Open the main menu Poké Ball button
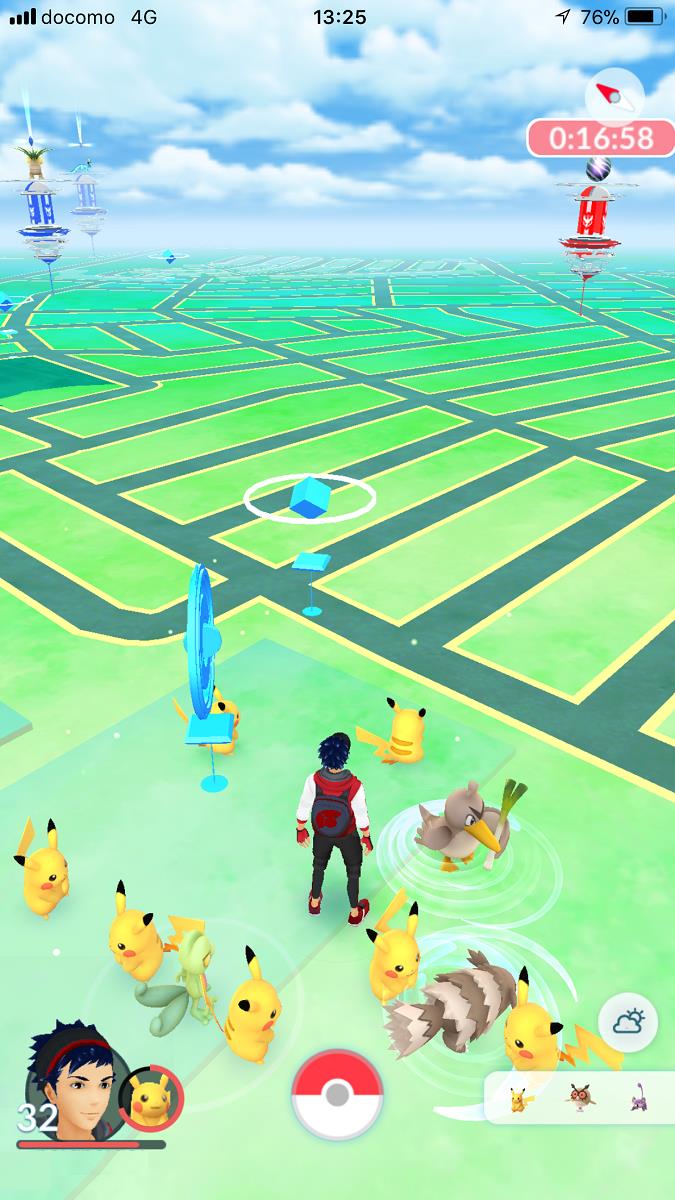Viewport: 675px width, 1200px height. click(x=337, y=1095)
